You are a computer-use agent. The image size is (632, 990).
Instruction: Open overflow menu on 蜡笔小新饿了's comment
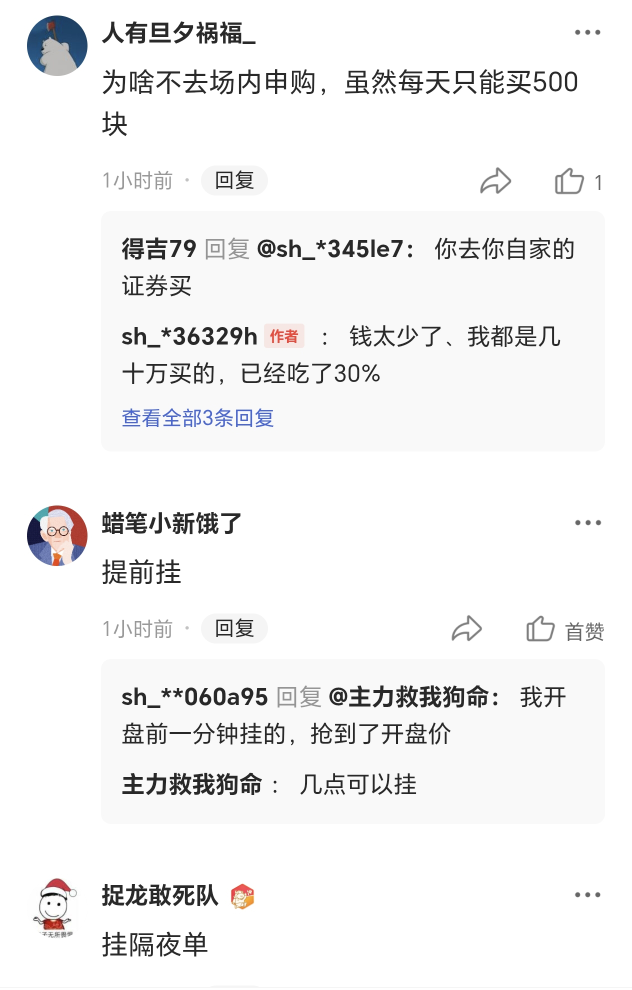tap(588, 523)
